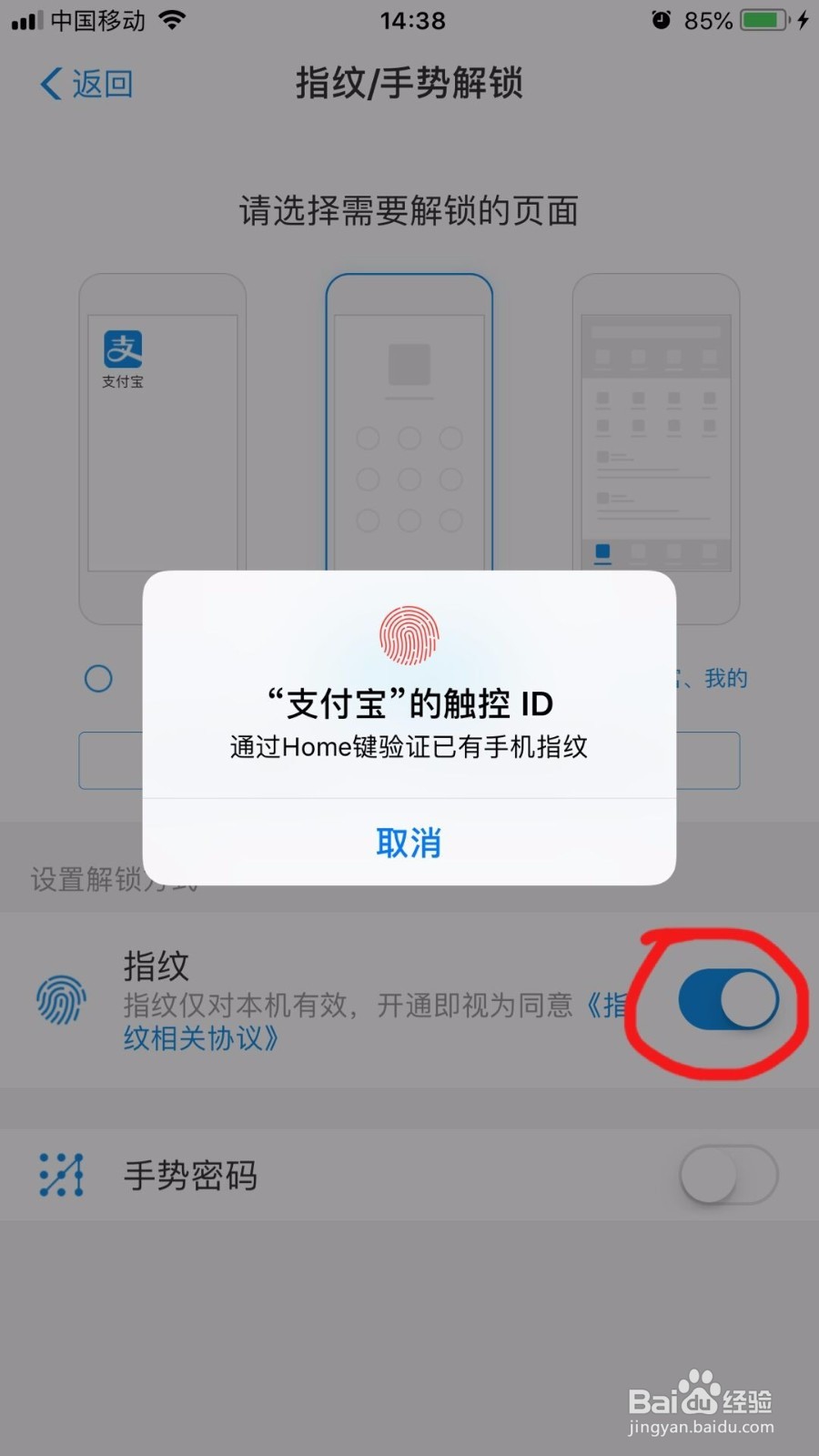Select the radio circle under the first preview
The image size is (819, 1456).
tap(97, 678)
